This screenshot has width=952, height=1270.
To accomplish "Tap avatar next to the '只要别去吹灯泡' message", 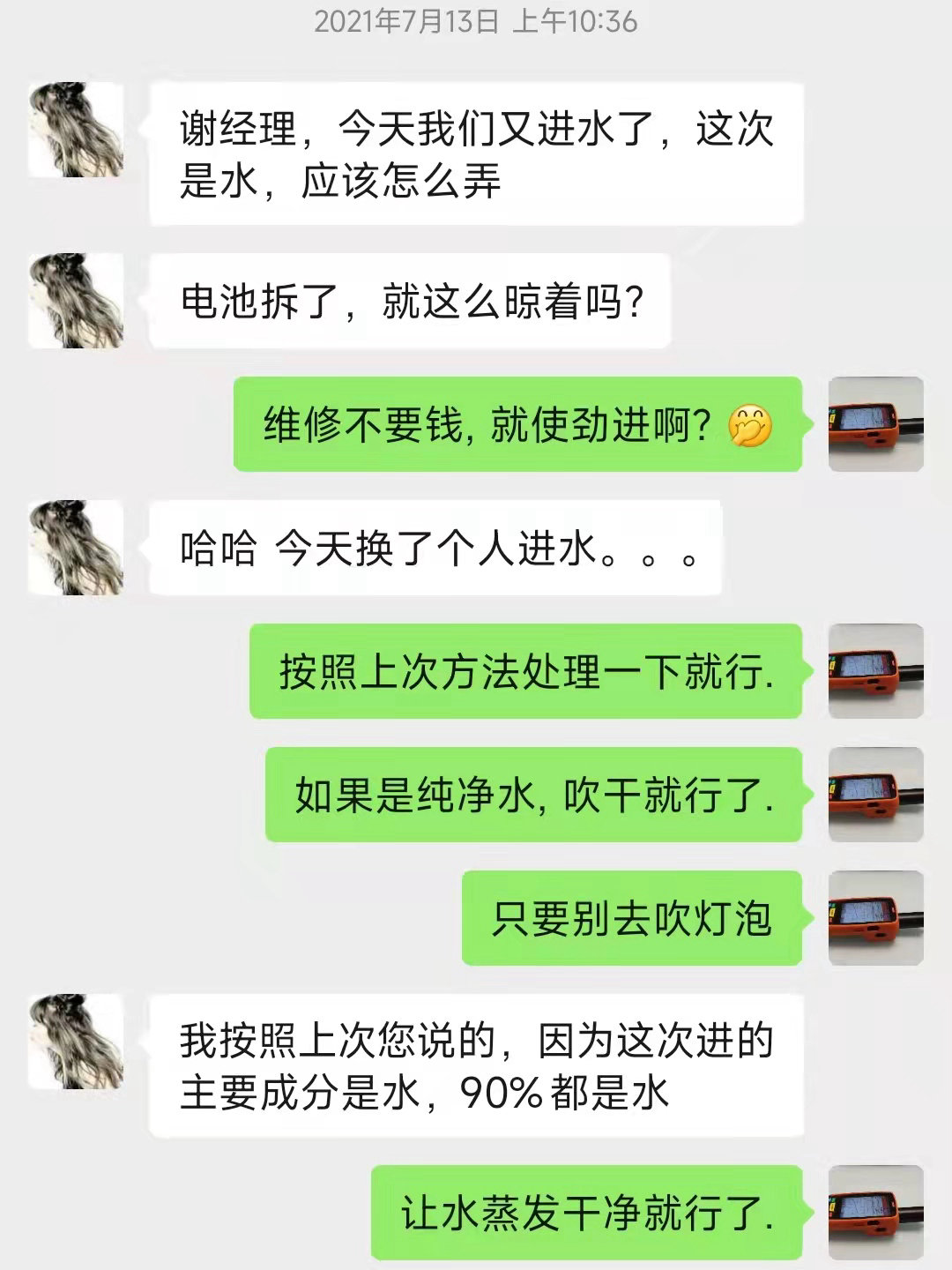I will click(x=875, y=918).
